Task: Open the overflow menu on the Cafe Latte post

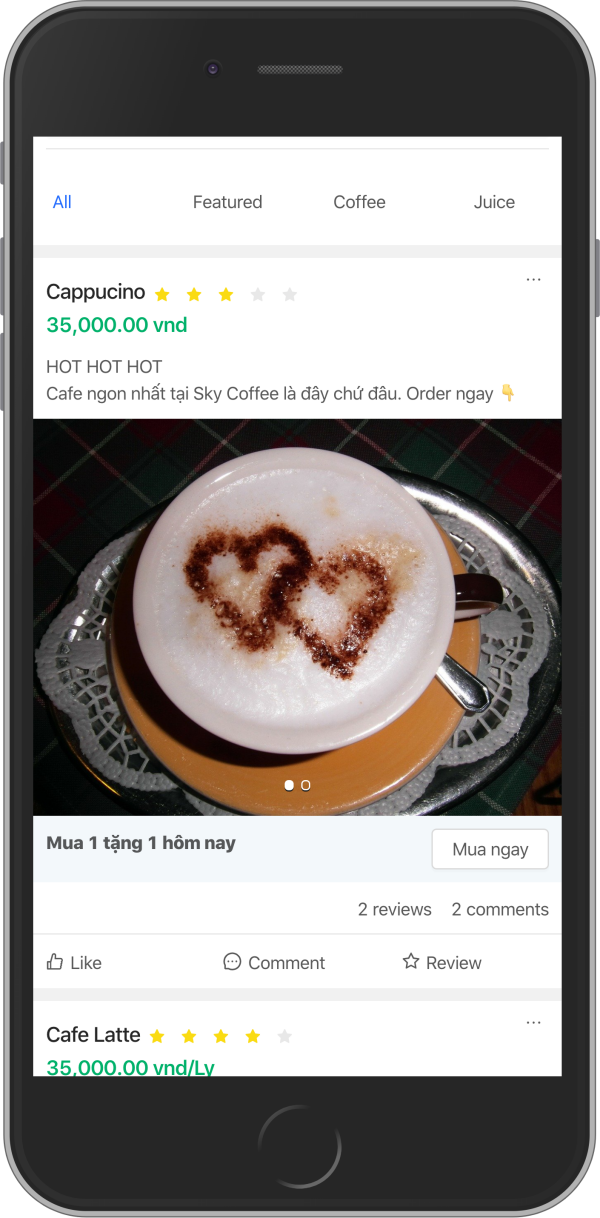Action: click(533, 1022)
